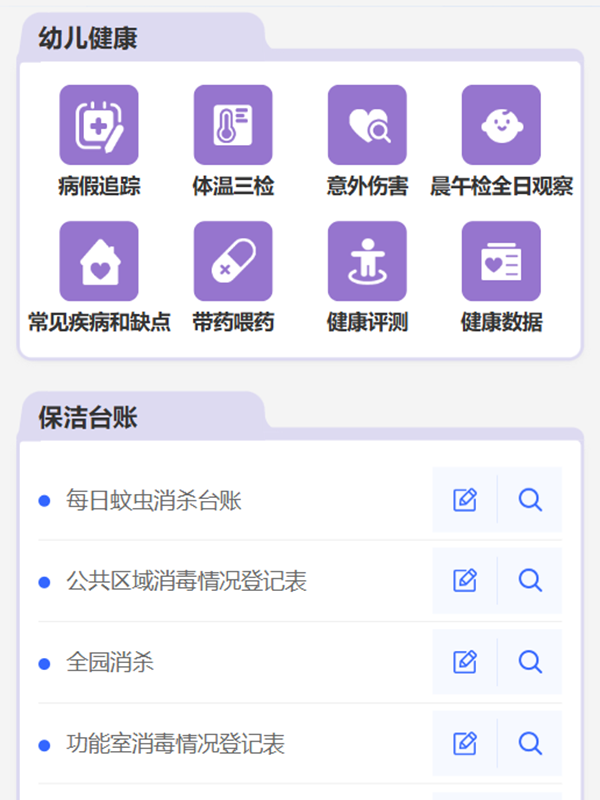Image resolution: width=600 pixels, height=800 pixels.
Task: Edit 功能室消毒情况登记表
Action: click(465, 744)
